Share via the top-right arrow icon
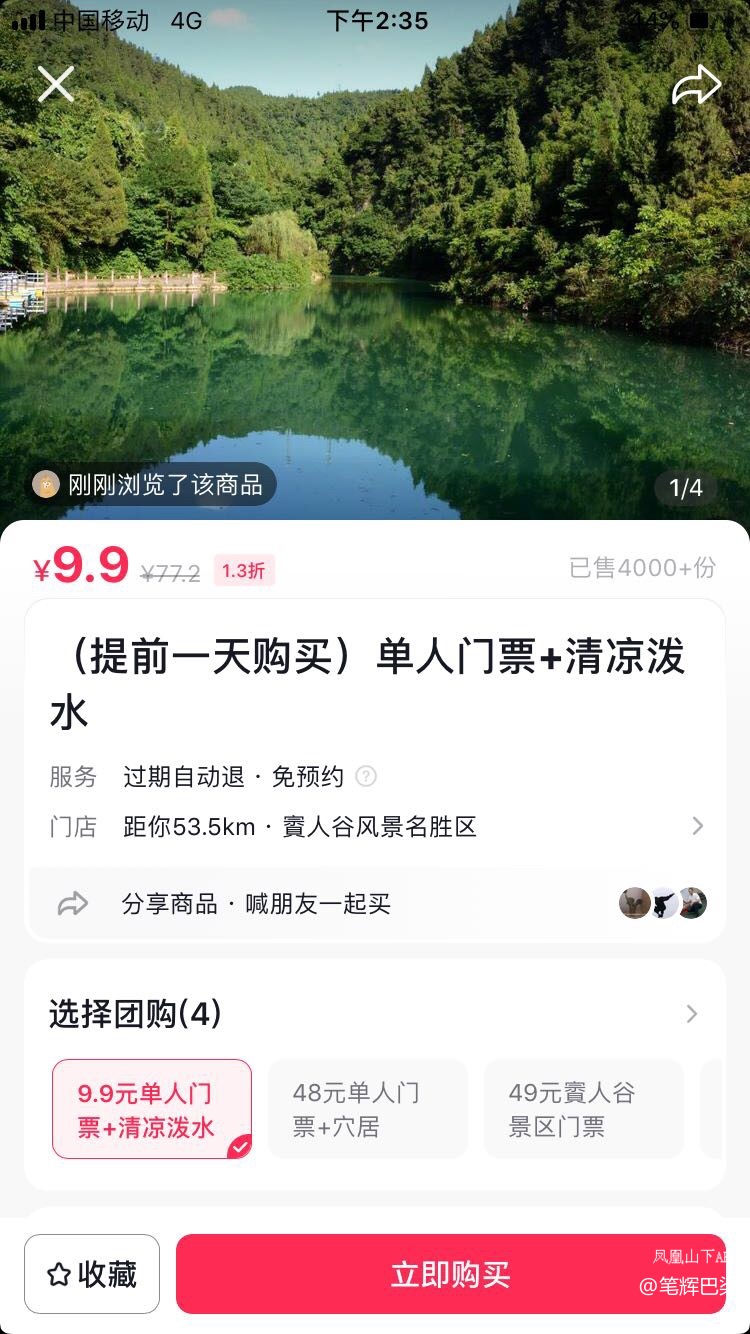 (696, 85)
